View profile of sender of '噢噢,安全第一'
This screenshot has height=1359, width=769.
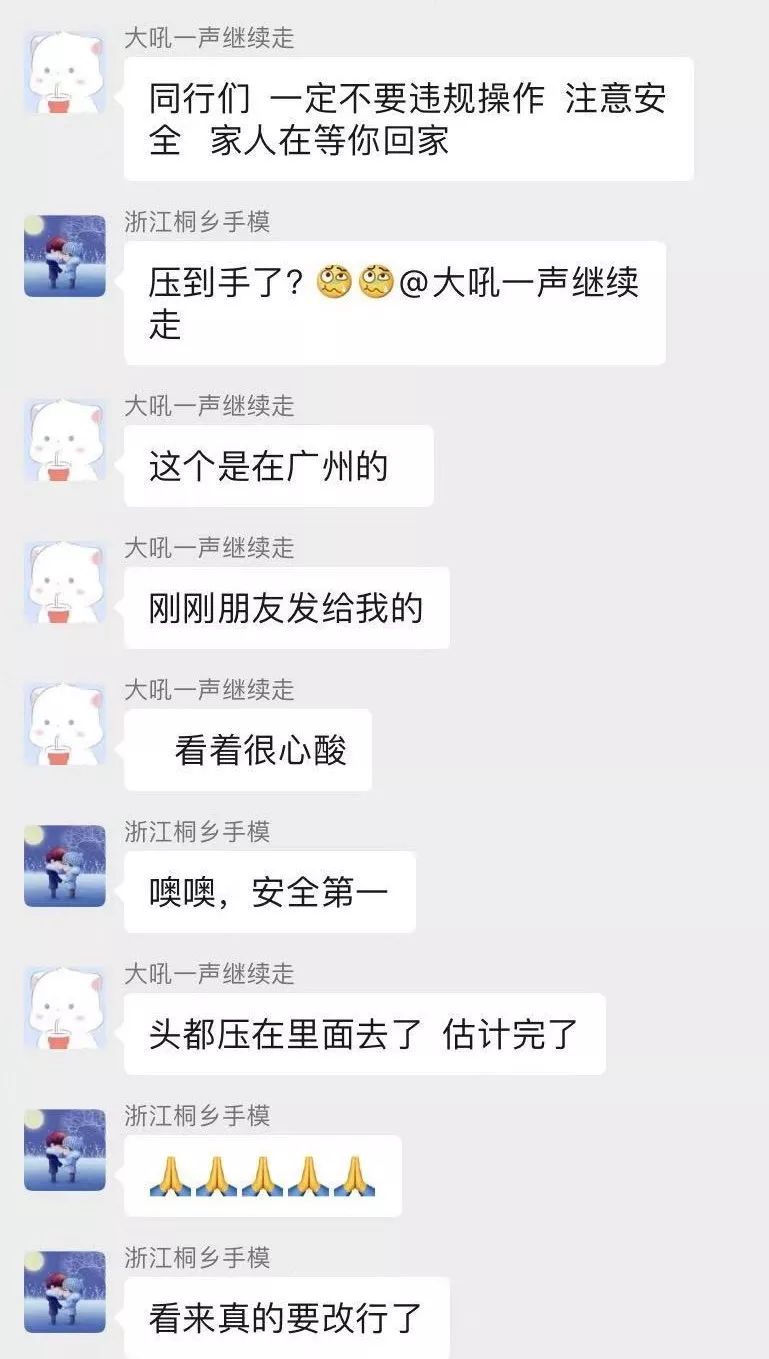(x=65, y=866)
